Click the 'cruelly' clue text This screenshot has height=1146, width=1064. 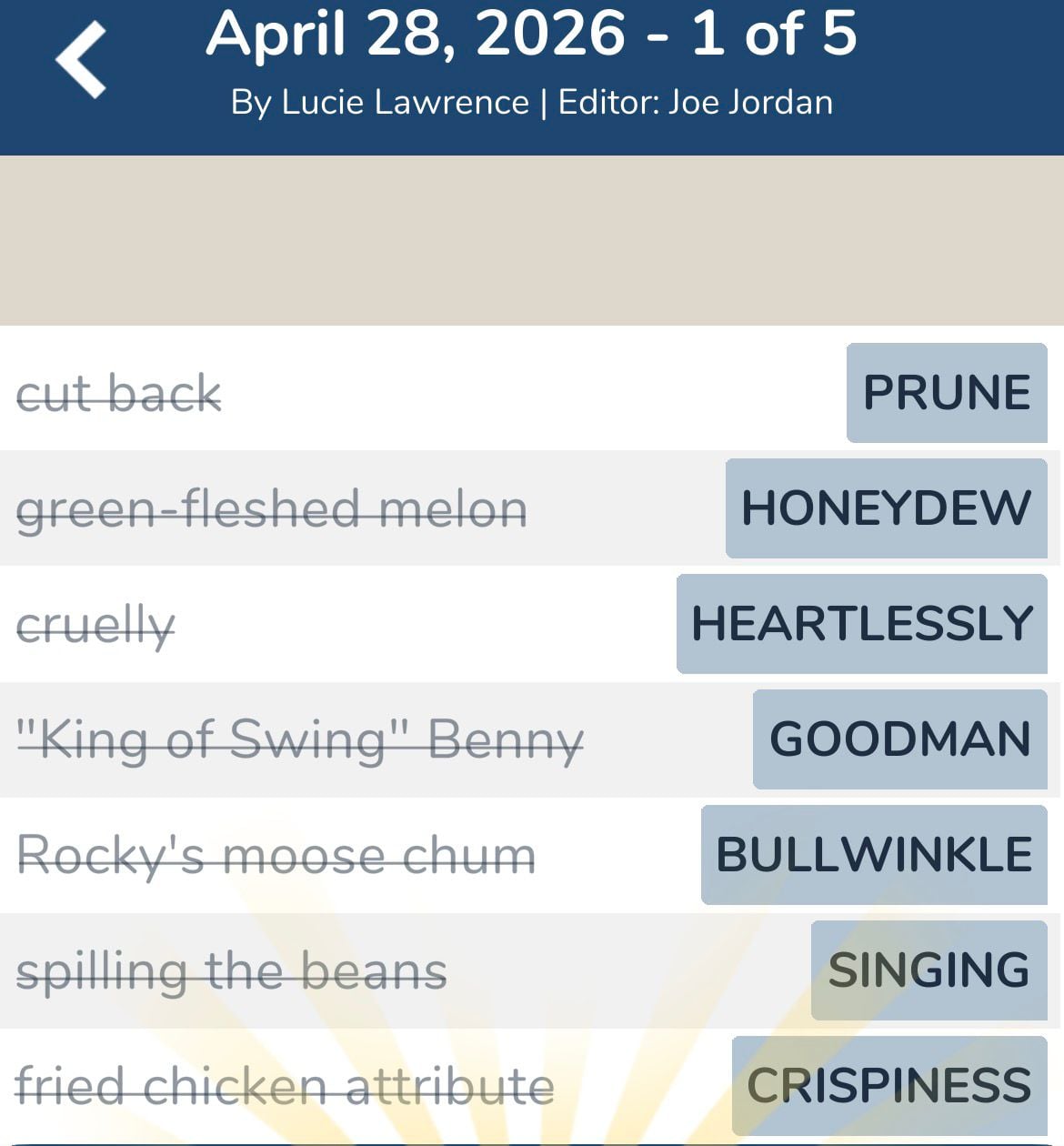[x=95, y=624]
